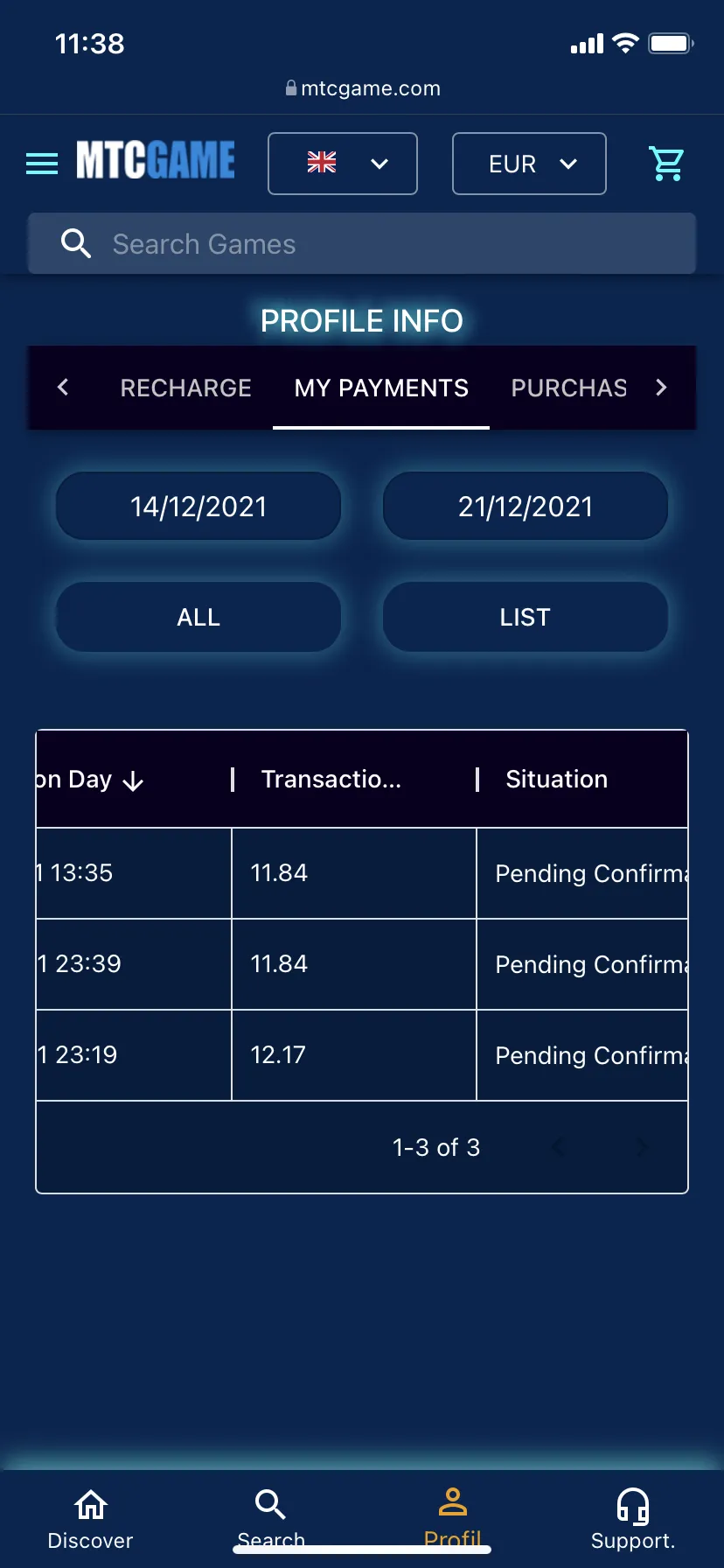Open the hamburger menu
Screen dimensions: 724x1568
point(42,164)
